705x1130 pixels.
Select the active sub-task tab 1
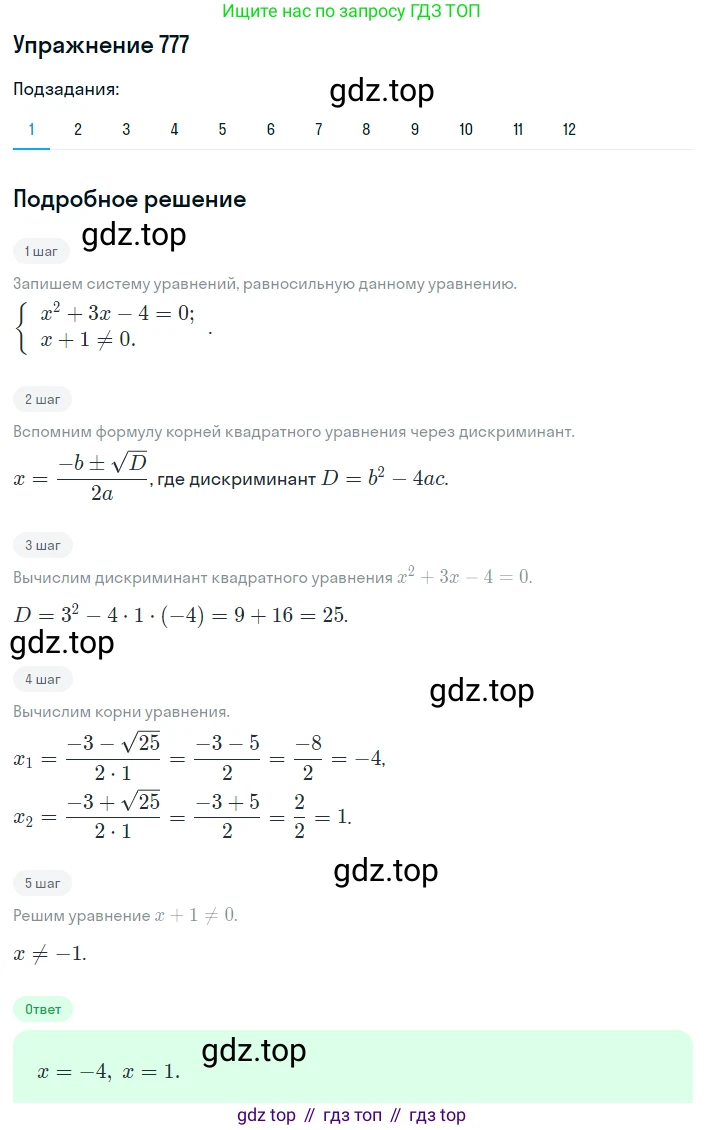(x=32, y=129)
